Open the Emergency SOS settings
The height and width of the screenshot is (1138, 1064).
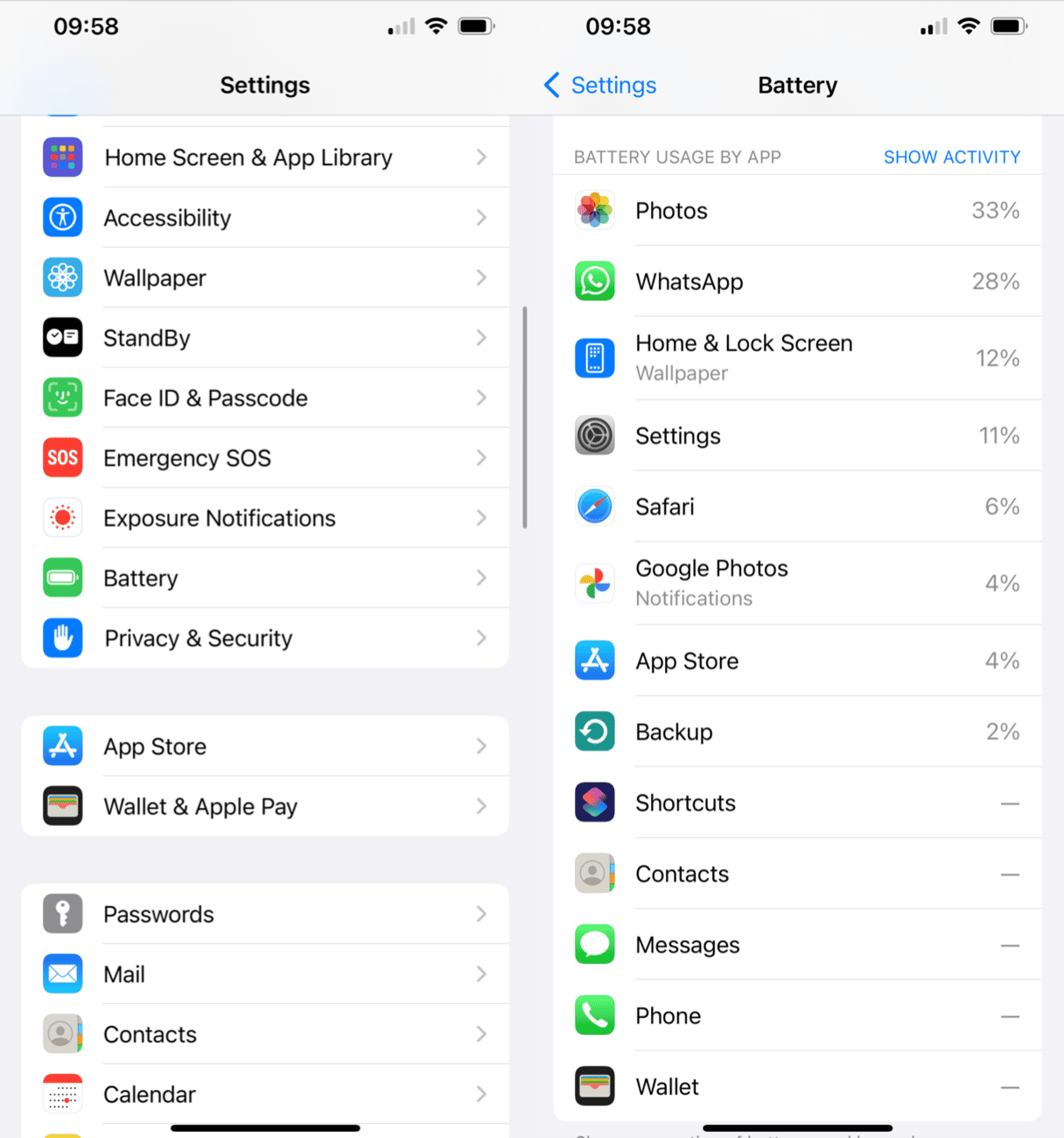(x=264, y=458)
